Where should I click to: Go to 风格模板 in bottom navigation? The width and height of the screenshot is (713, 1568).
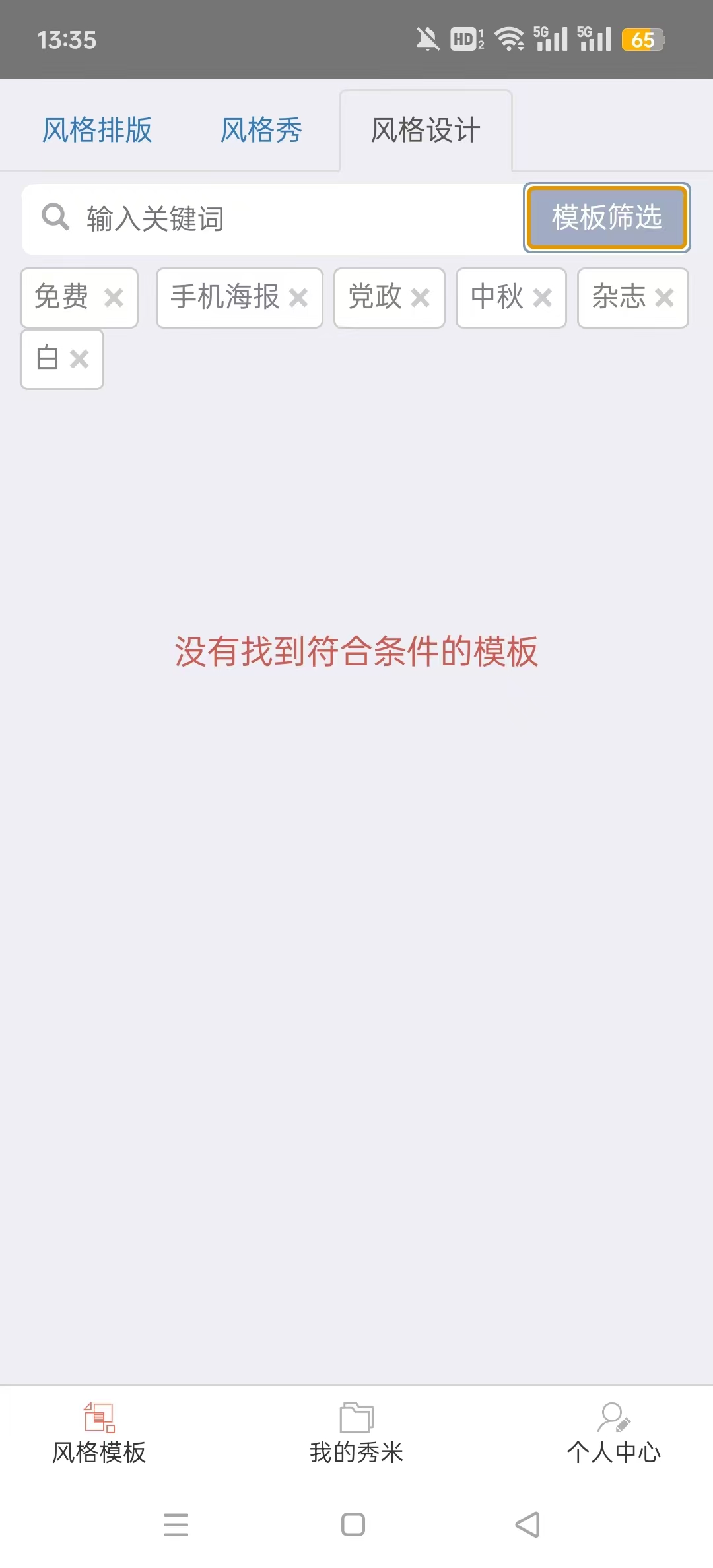99,1433
